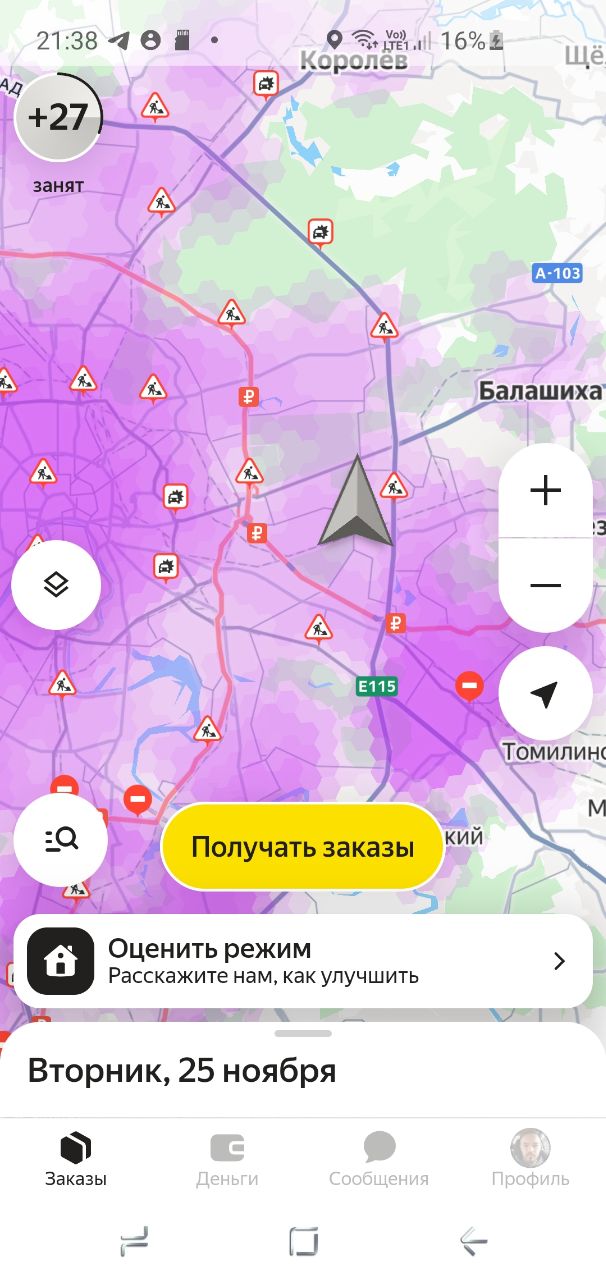
Task: Open the "Оценить режим" card
Action: click(302, 961)
